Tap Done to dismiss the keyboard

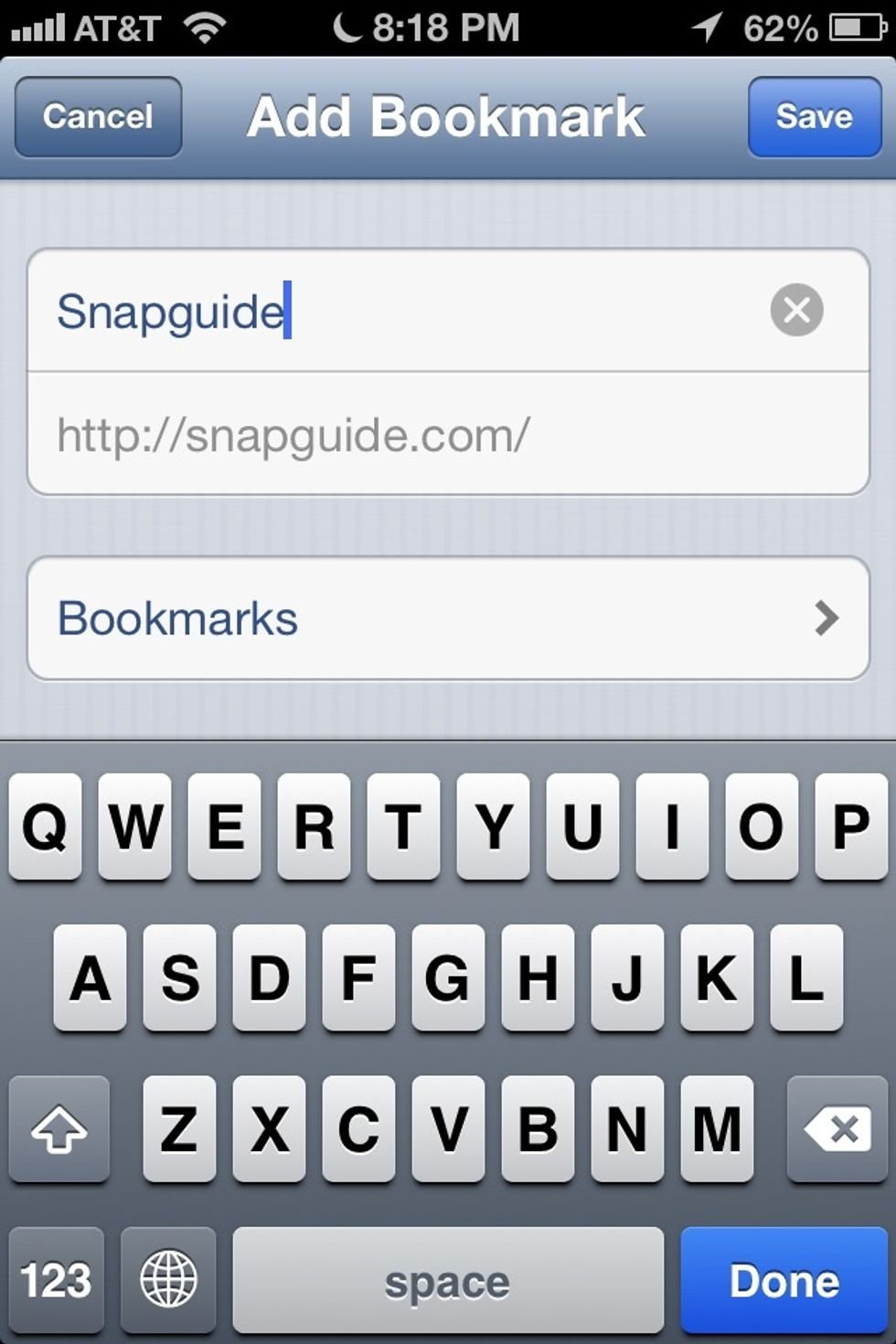tap(783, 1280)
